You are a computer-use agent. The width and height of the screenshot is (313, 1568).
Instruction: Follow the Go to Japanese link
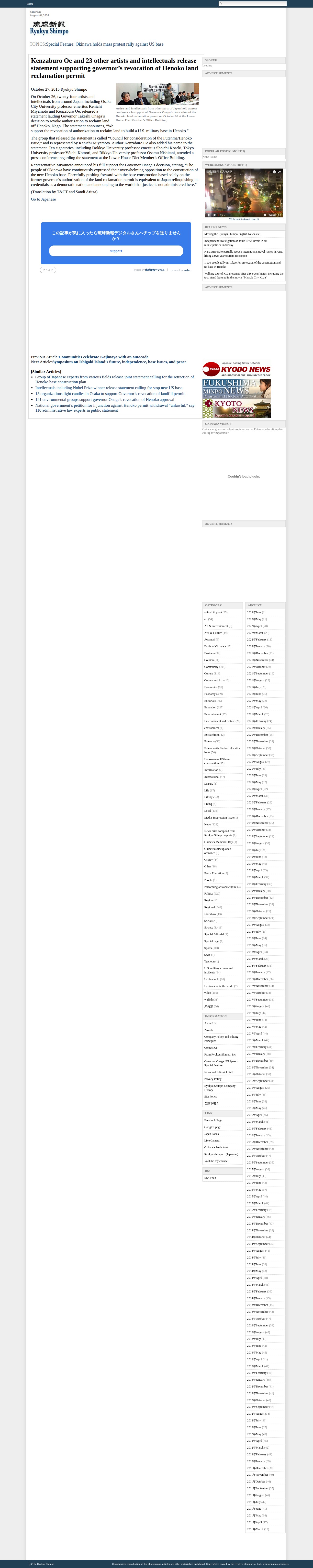point(43,199)
